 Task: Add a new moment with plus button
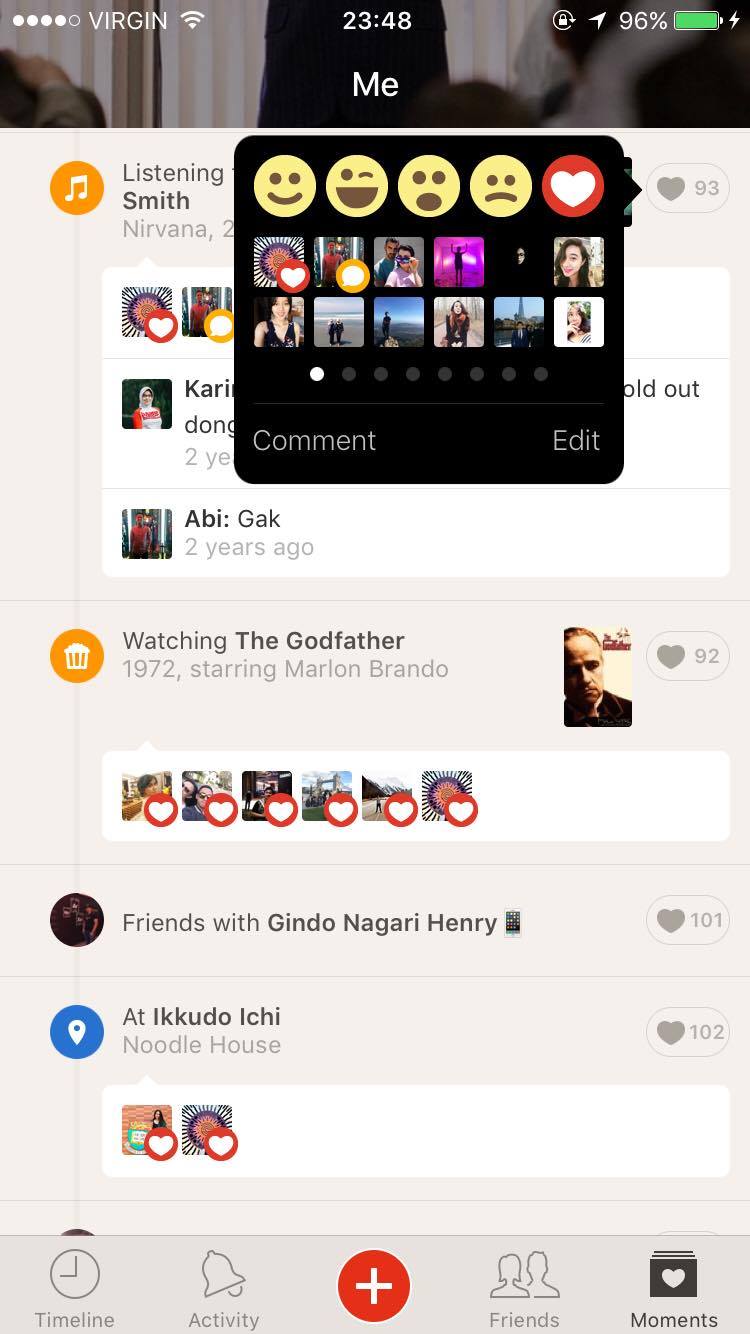[374, 1286]
